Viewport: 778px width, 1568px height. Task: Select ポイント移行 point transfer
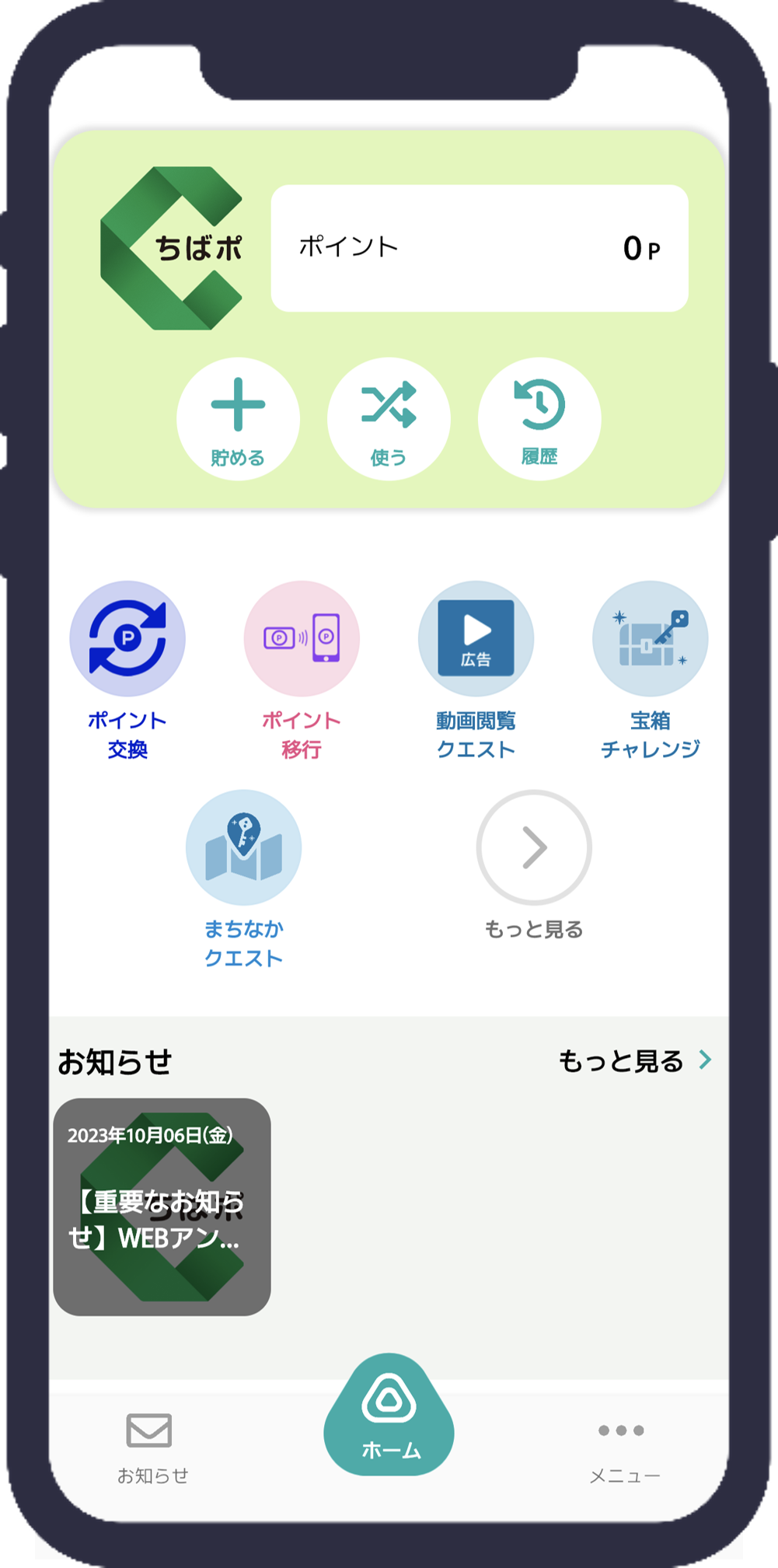[x=302, y=640]
